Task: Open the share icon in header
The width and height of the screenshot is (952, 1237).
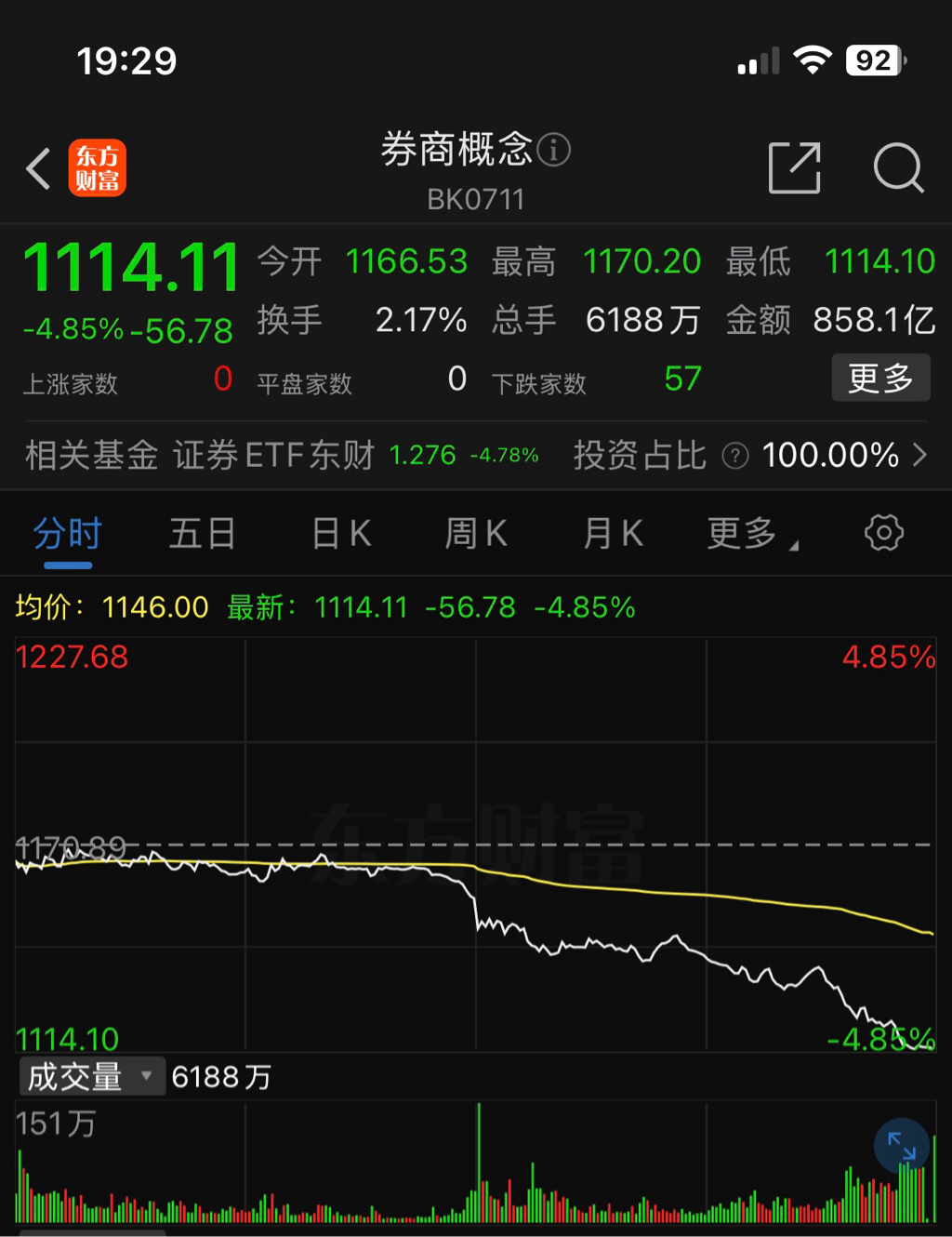Action: (x=795, y=168)
